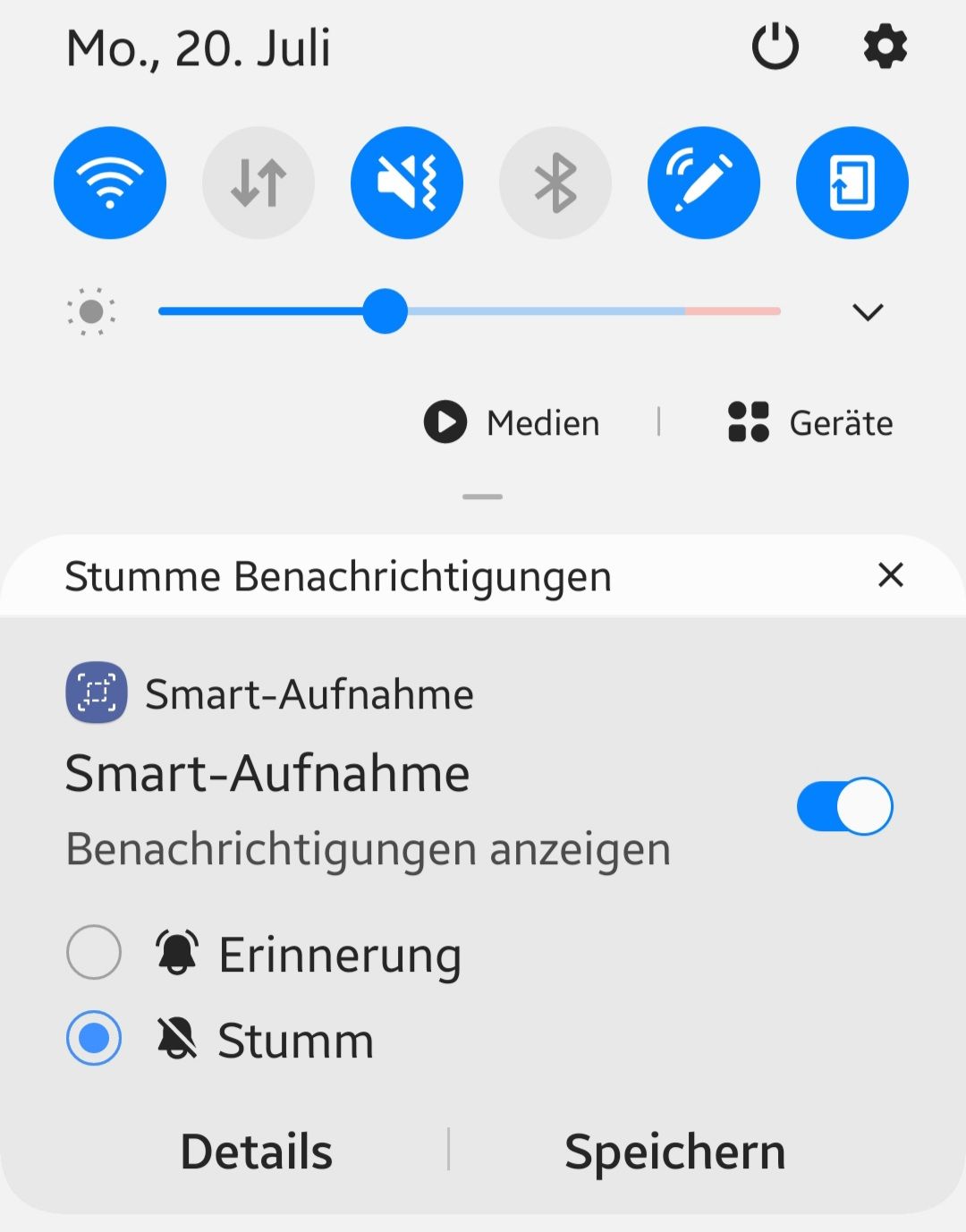Image resolution: width=966 pixels, height=1232 pixels.
Task: Disable Smart-Aufnahme notifications switch
Action: [844, 806]
